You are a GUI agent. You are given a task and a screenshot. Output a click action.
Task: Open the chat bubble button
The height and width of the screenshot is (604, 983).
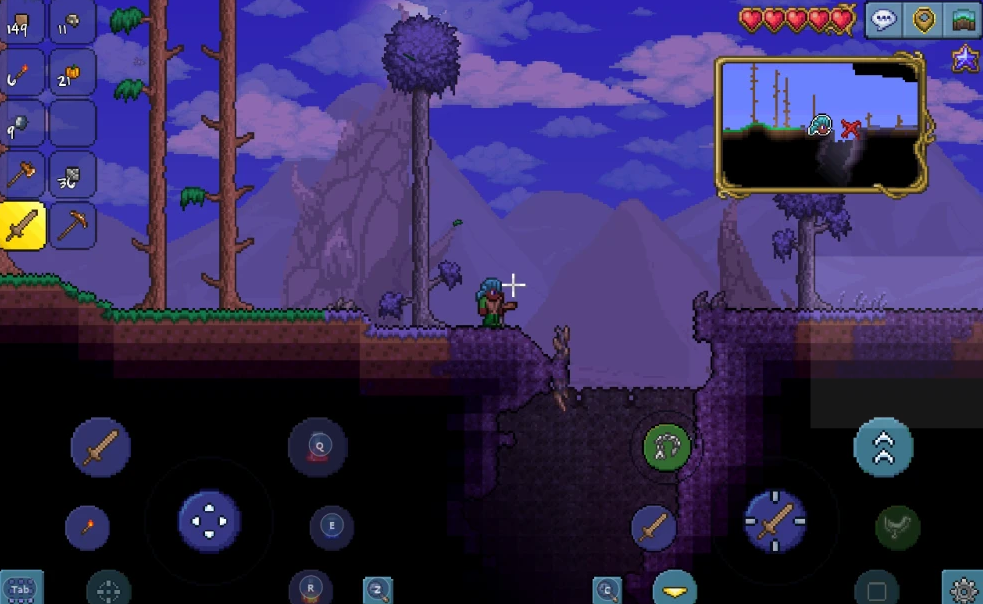pyautogui.click(x=883, y=21)
